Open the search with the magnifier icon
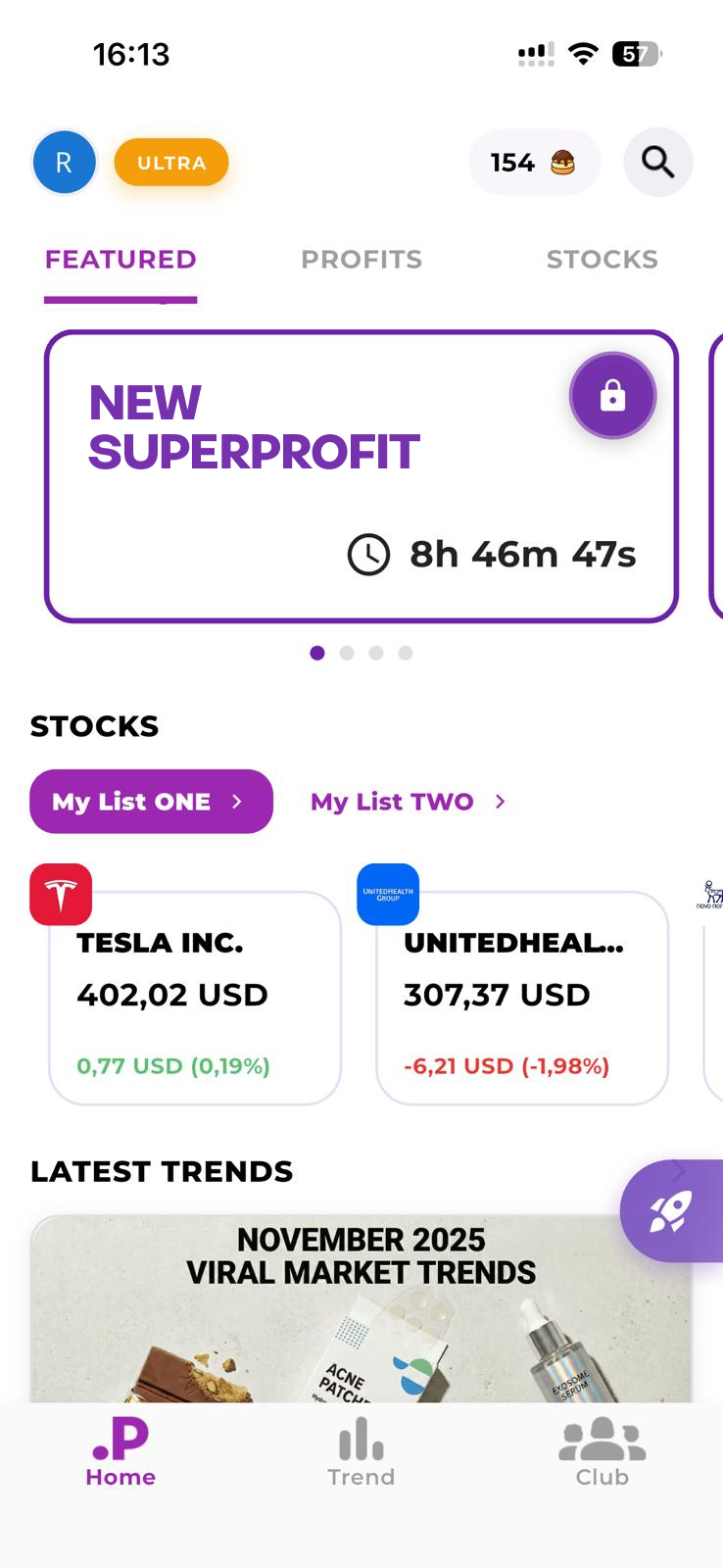723x1568 pixels. (657, 162)
